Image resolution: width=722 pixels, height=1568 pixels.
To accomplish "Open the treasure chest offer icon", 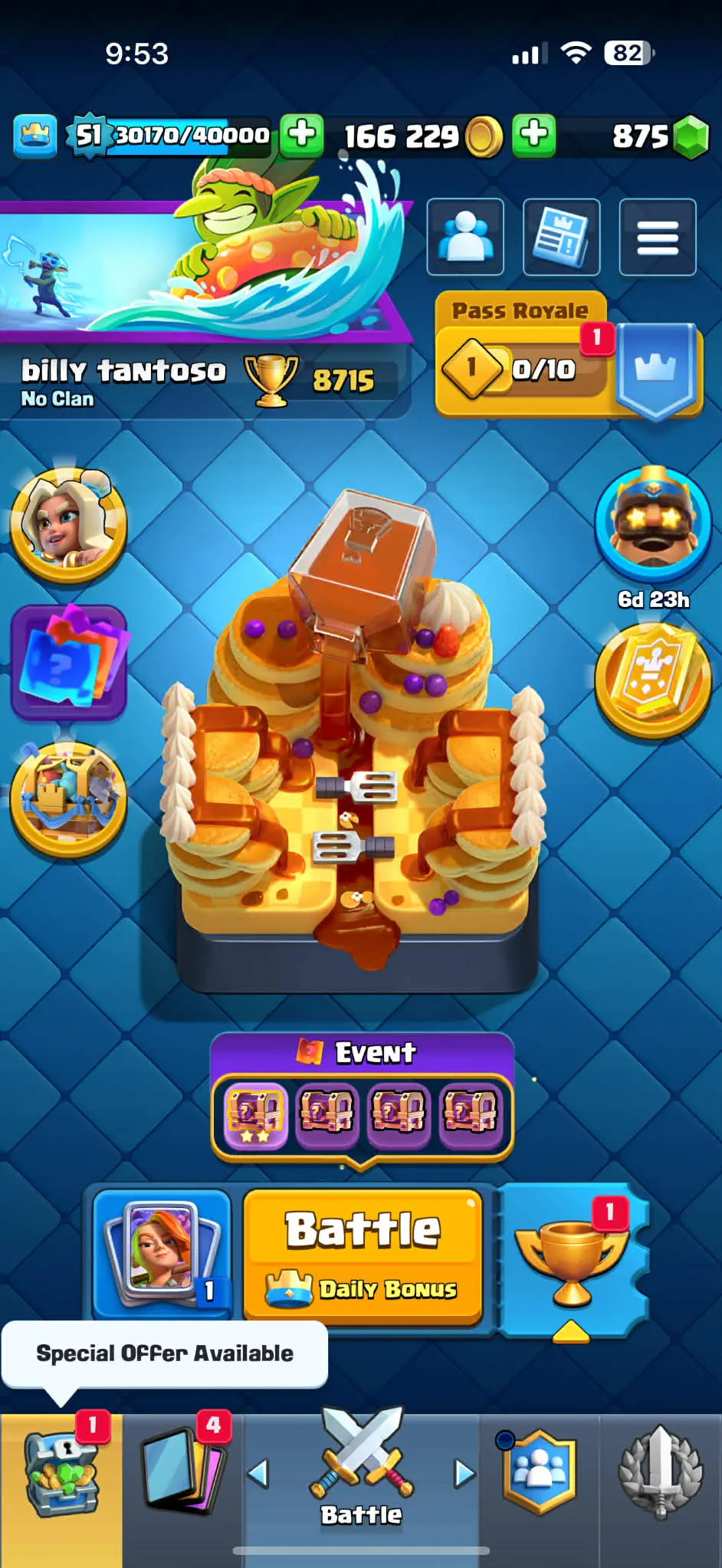I will 69,799.
